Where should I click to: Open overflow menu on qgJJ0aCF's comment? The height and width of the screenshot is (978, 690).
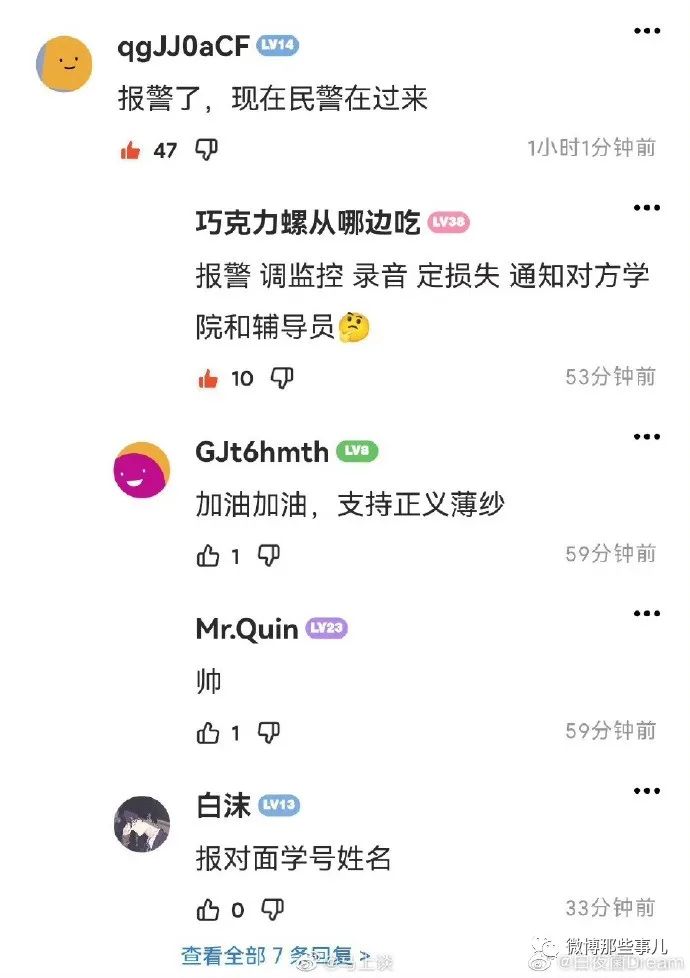click(x=647, y=31)
